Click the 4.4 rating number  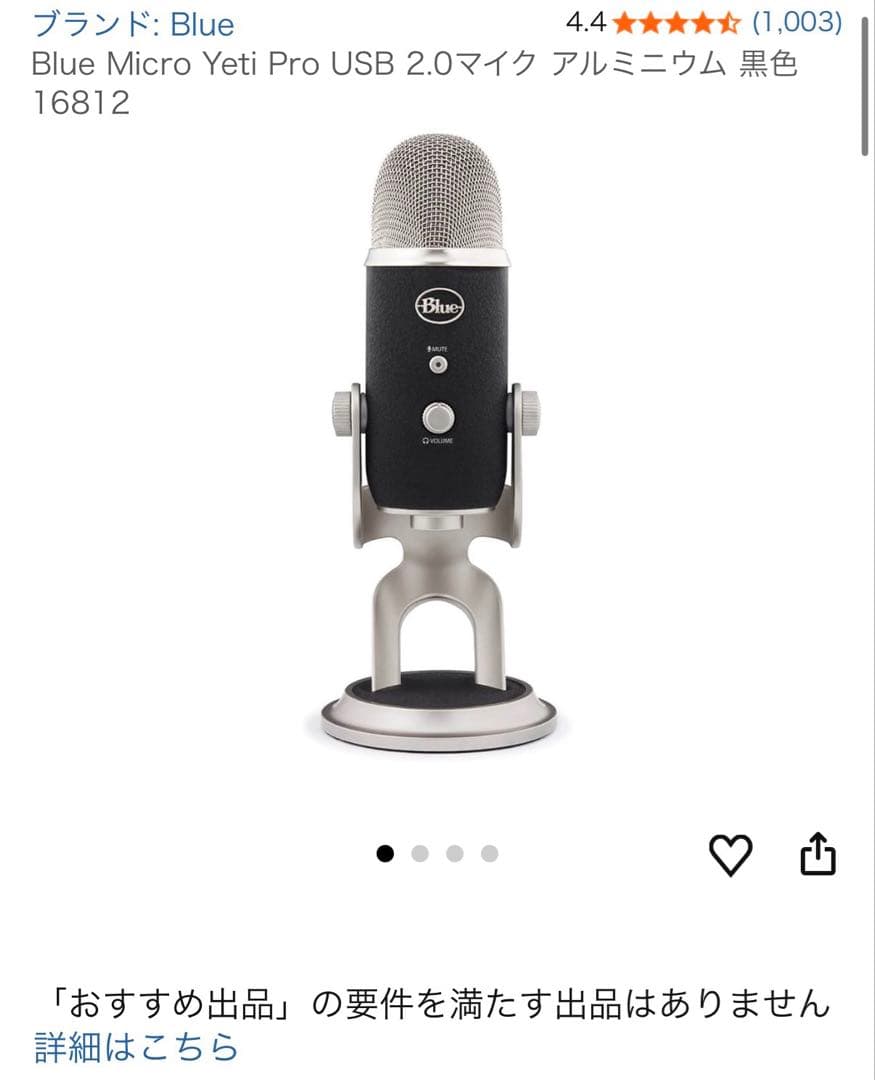pos(585,22)
